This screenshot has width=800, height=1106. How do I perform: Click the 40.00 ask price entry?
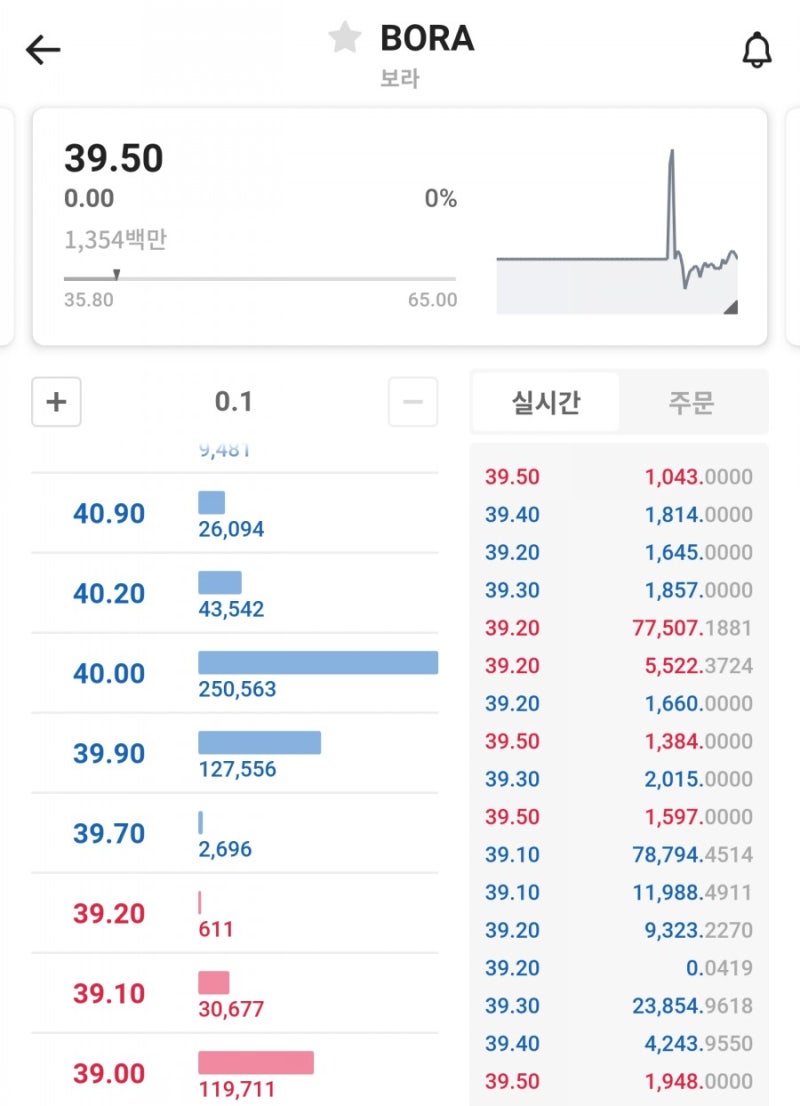(111, 673)
